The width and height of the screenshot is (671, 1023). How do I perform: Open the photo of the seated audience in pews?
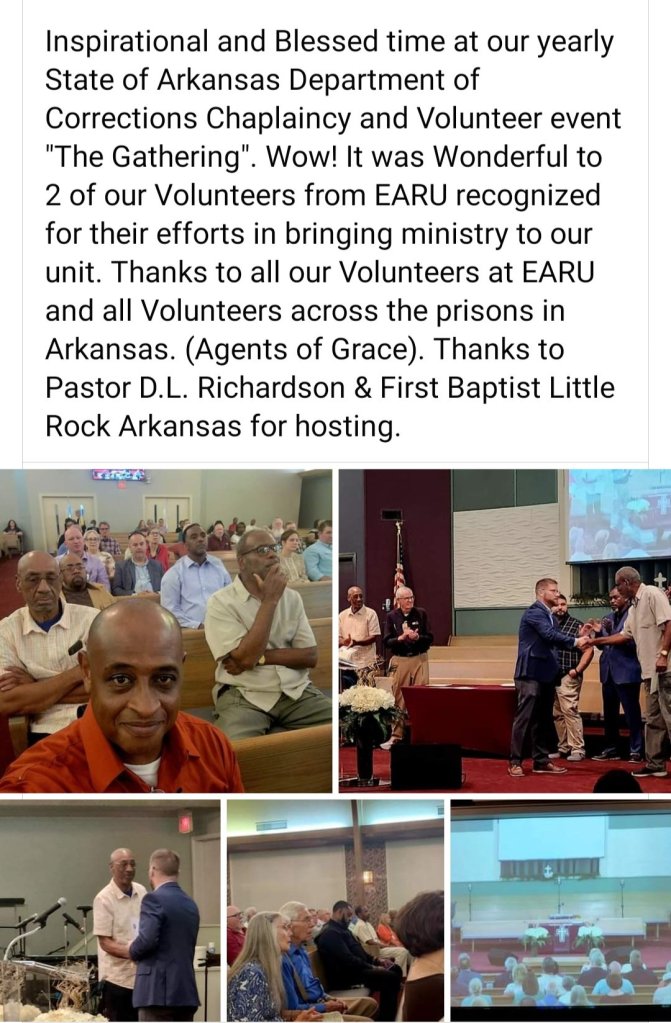[166, 630]
